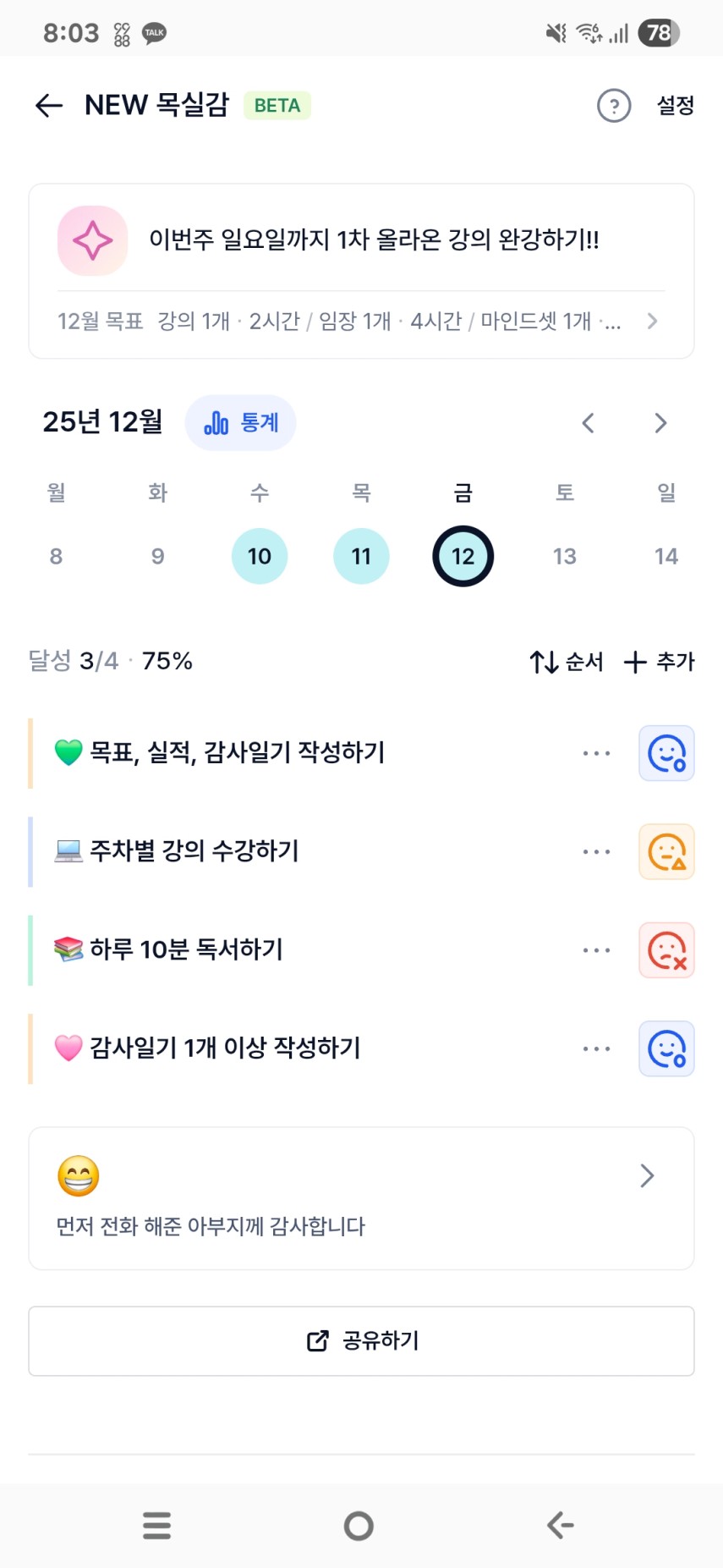Open more options for 목표, 실적, 감사일기 작성하기
The height and width of the screenshot is (1568, 723).
coord(596,753)
